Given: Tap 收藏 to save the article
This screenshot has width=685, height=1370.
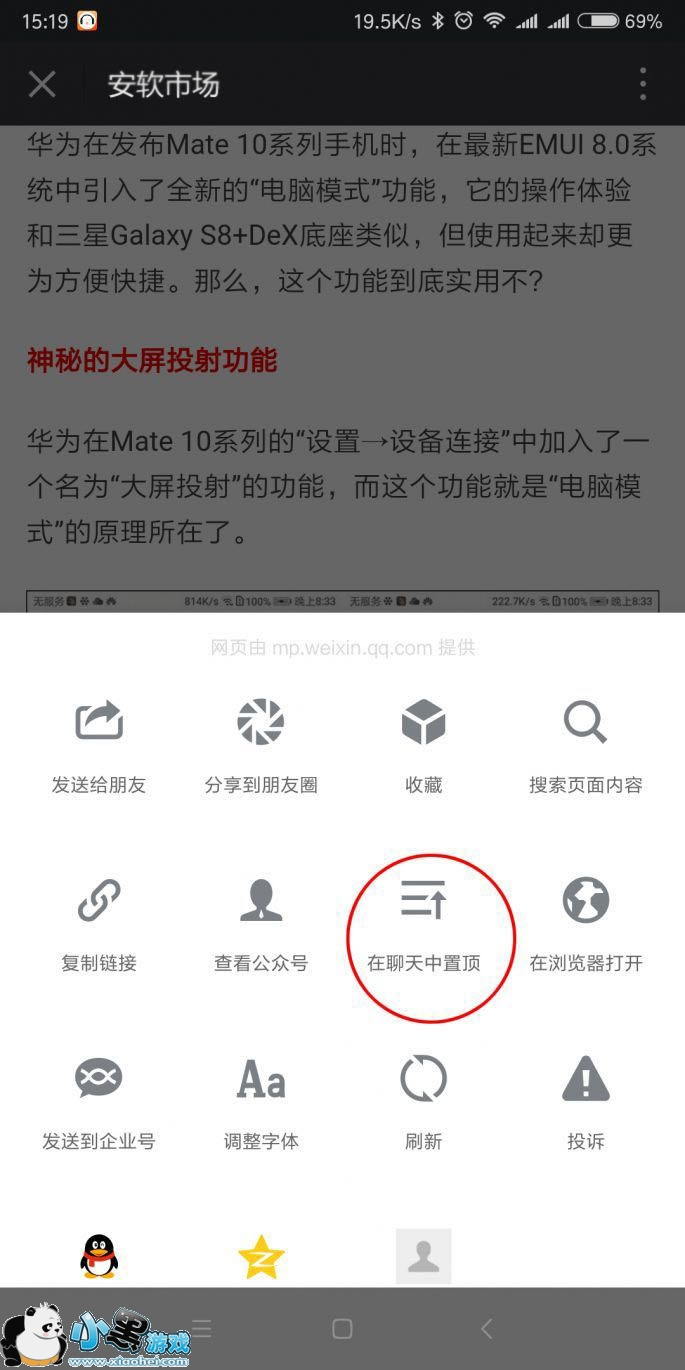Looking at the screenshot, I should click(423, 746).
